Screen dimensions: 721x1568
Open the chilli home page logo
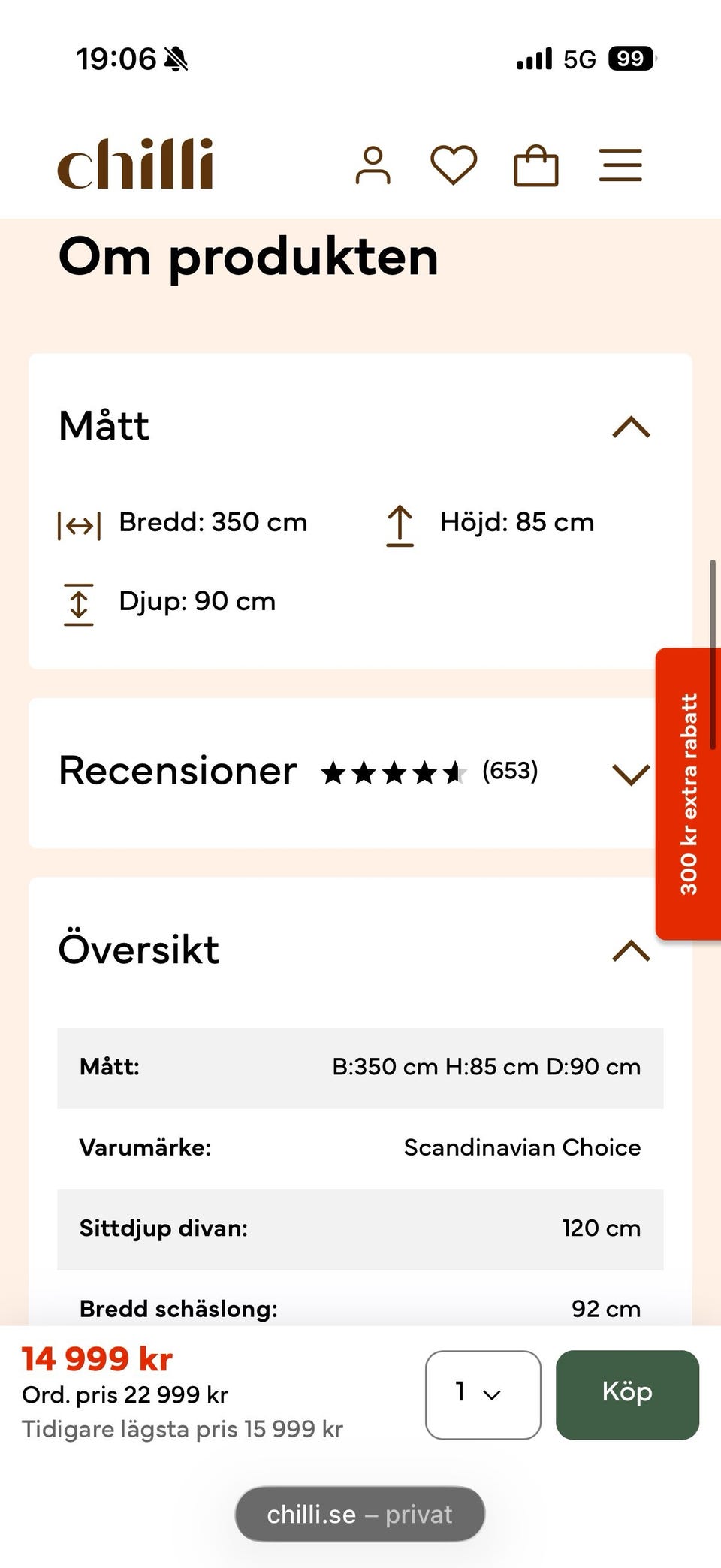pyautogui.click(x=136, y=164)
